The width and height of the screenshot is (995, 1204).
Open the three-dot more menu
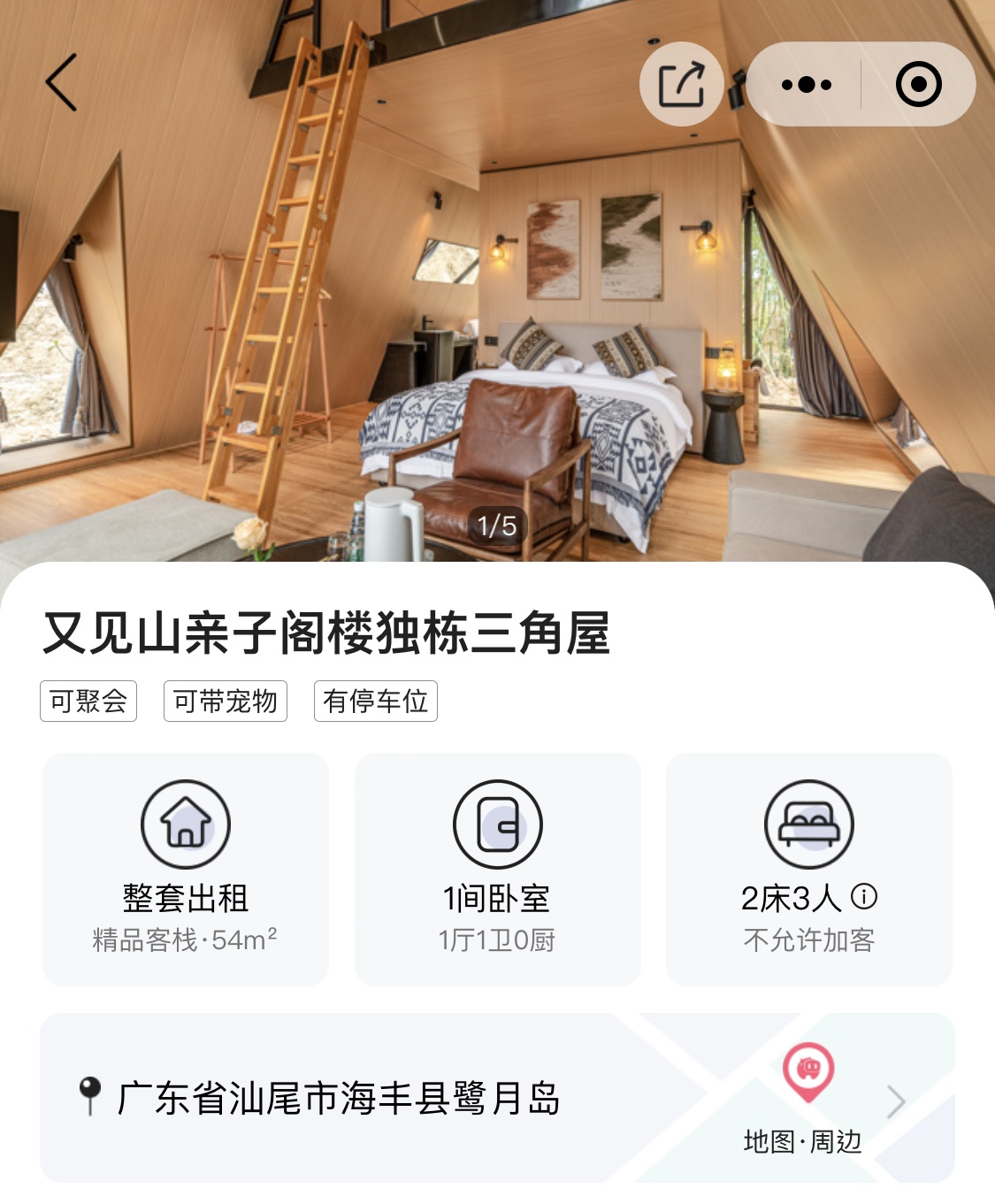(806, 85)
